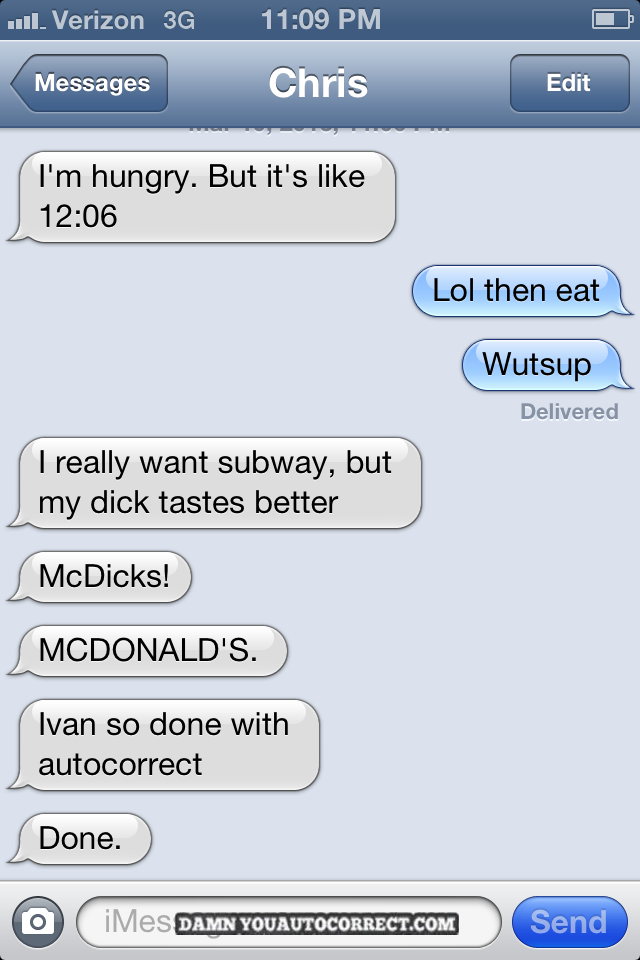This screenshot has width=640, height=960.
Task: Open the camera to attach a photo
Action: click(38, 922)
